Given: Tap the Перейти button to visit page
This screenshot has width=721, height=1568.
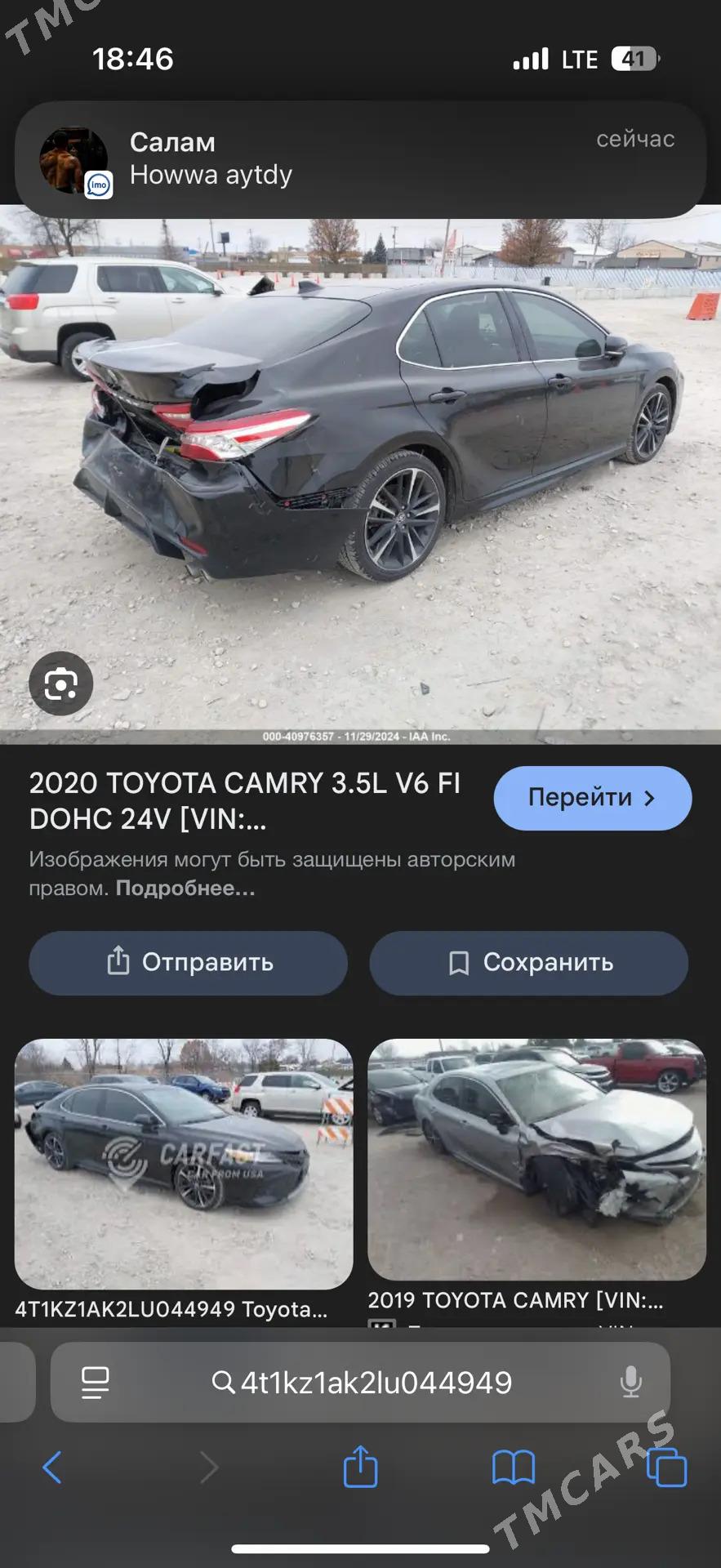Looking at the screenshot, I should 592,798.
